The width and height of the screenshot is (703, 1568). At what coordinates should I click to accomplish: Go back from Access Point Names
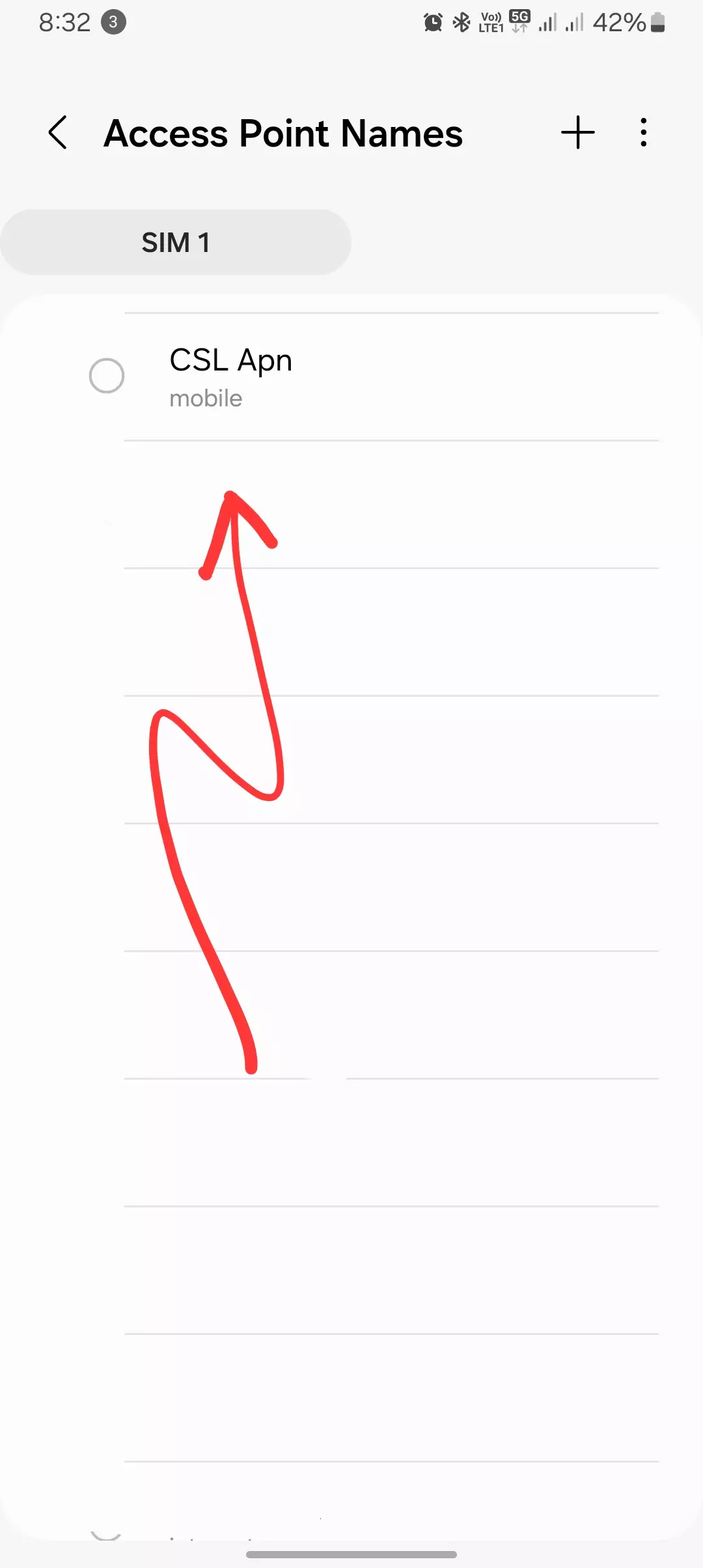(x=58, y=133)
